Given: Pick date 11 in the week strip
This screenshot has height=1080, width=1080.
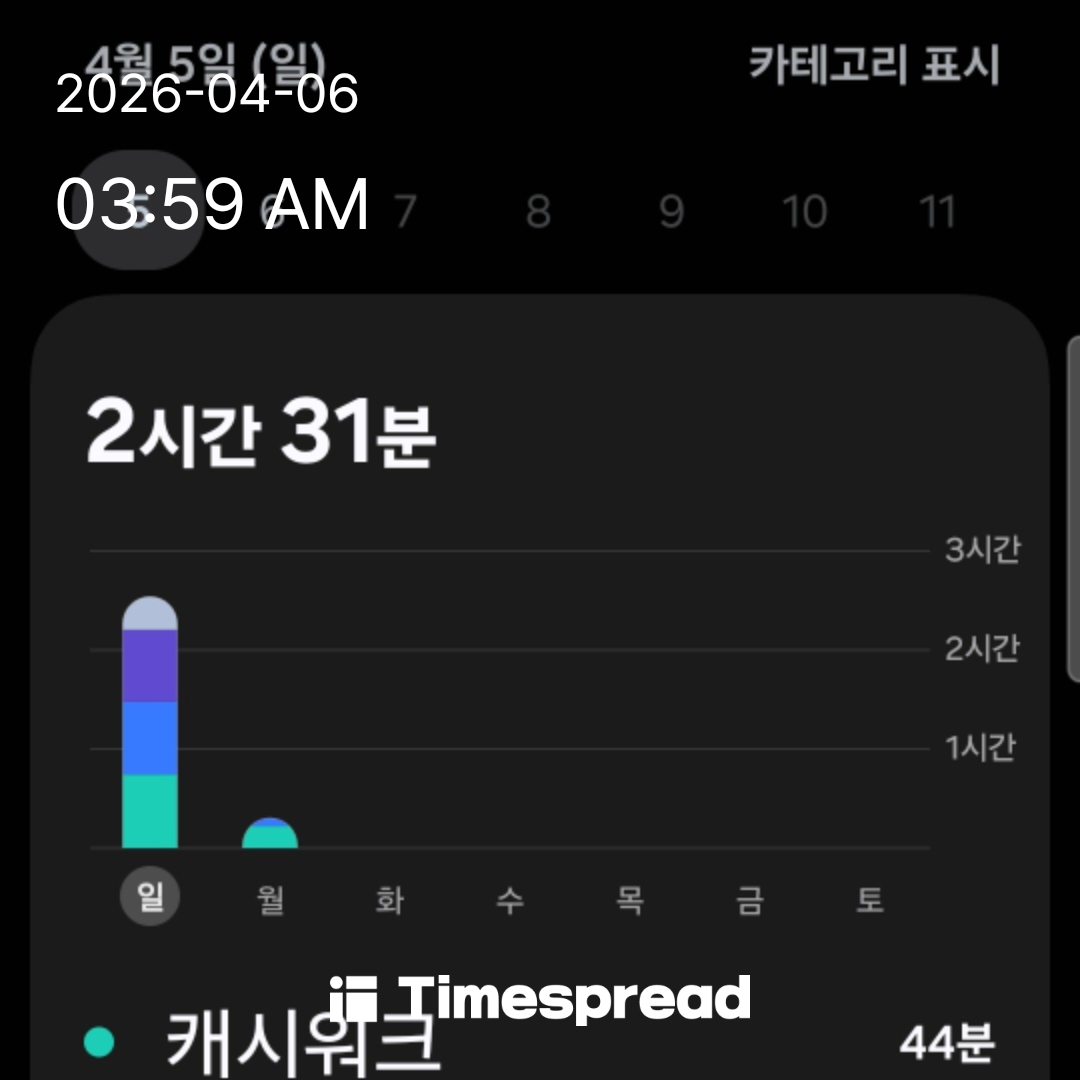Looking at the screenshot, I should pos(937,212).
